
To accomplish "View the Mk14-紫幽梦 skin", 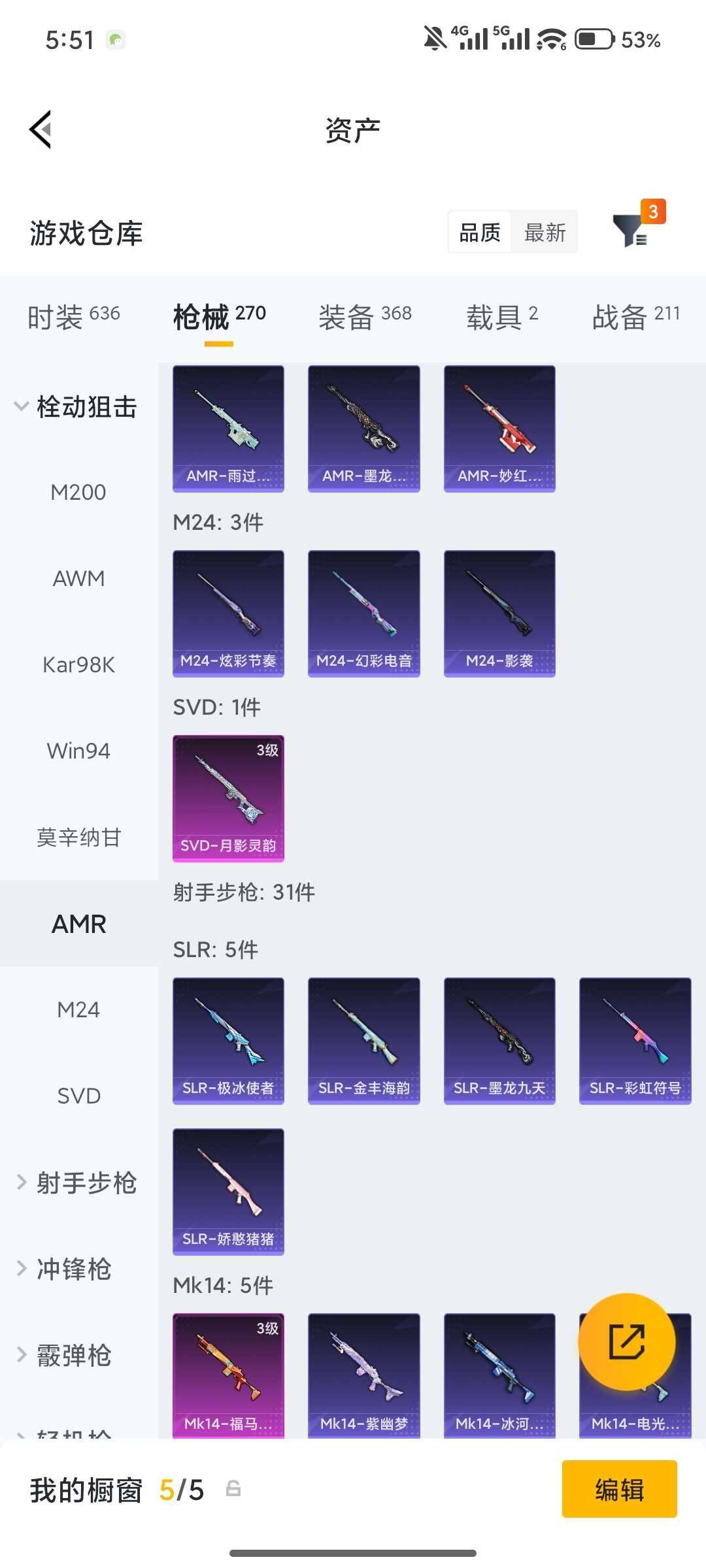I will tap(363, 1375).
